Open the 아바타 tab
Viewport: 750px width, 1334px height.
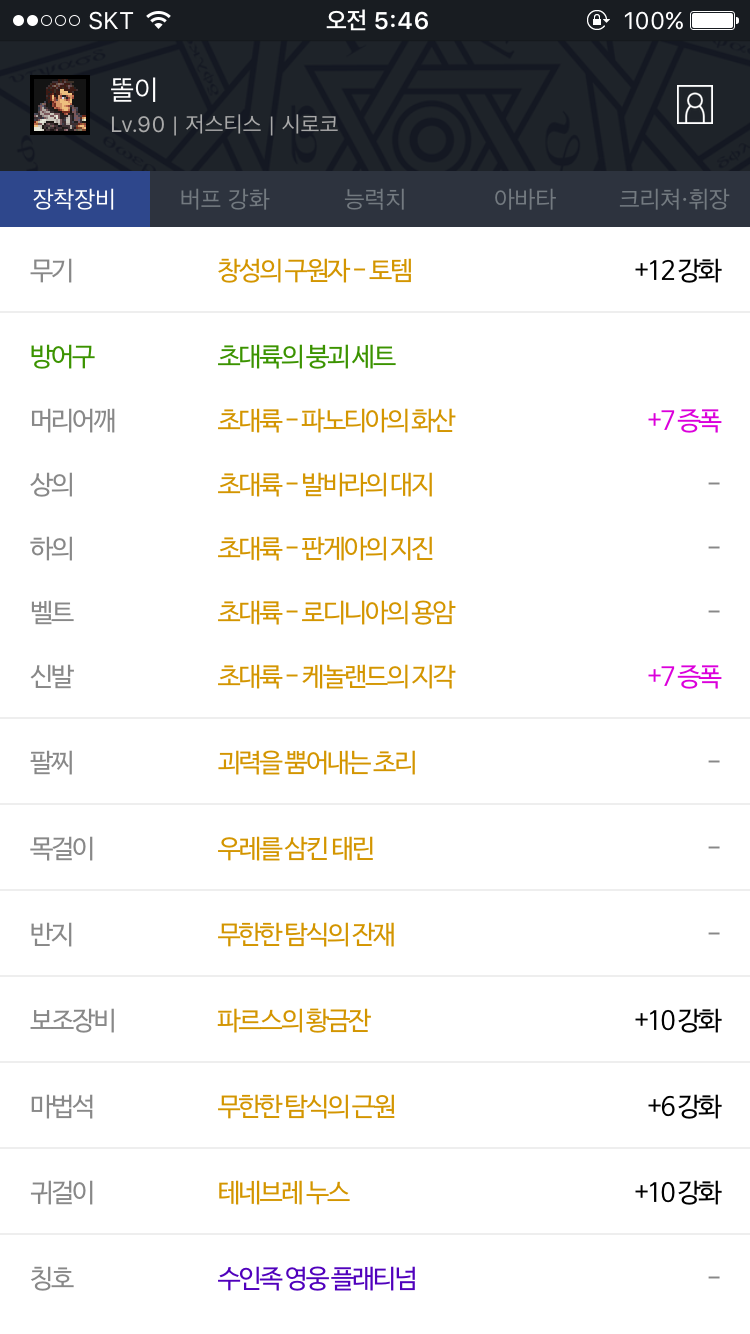point(525,199)
